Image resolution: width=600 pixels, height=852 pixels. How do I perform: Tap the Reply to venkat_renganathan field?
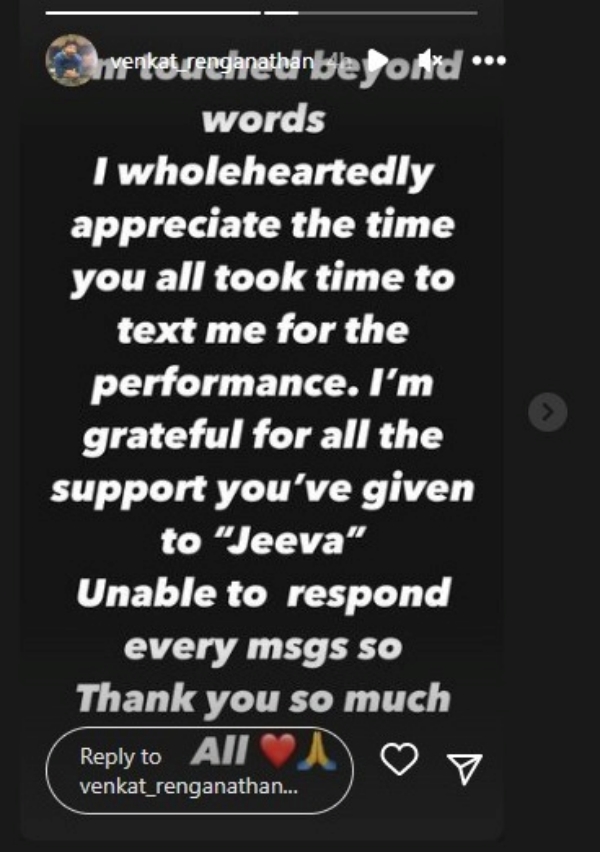pyautogui.click(x=198, y=771)
